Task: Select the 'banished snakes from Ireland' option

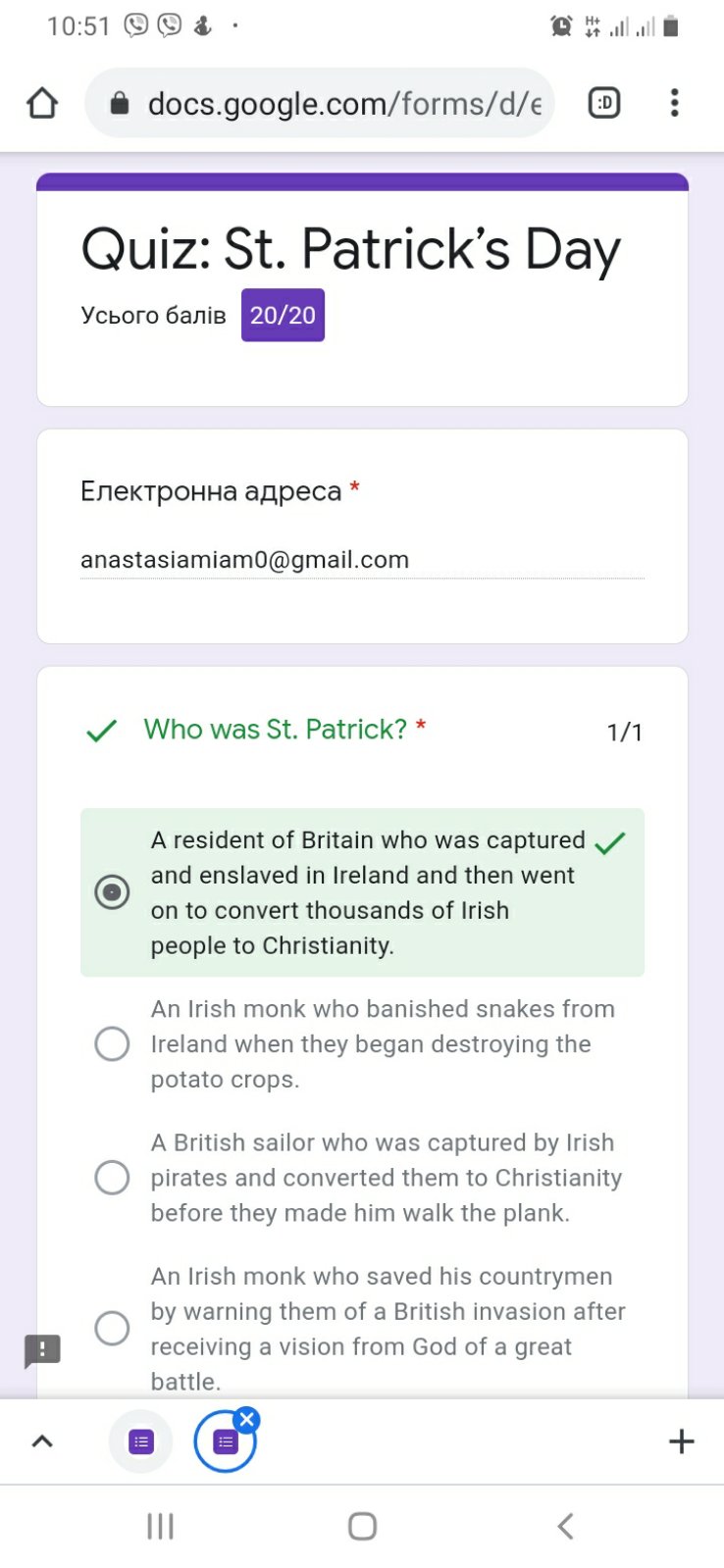Action: 112,1043
